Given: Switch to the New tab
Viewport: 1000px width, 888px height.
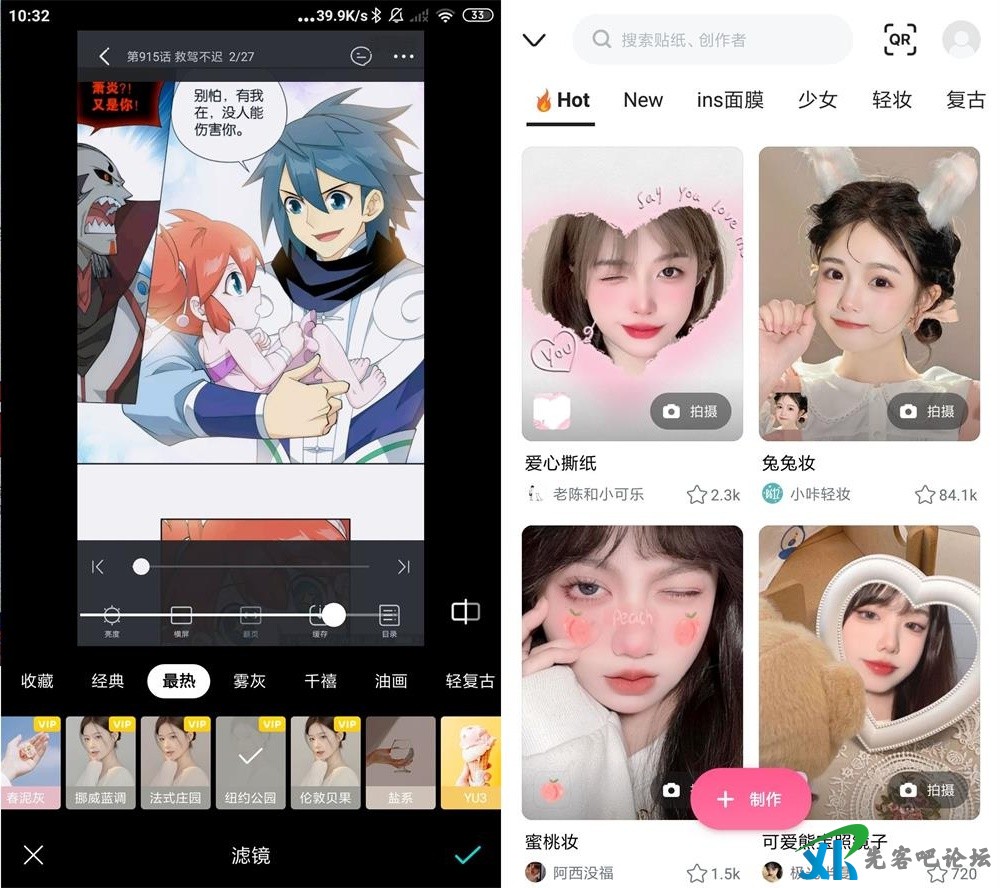Looking at the screenshot, I should (x=642, y=100).
